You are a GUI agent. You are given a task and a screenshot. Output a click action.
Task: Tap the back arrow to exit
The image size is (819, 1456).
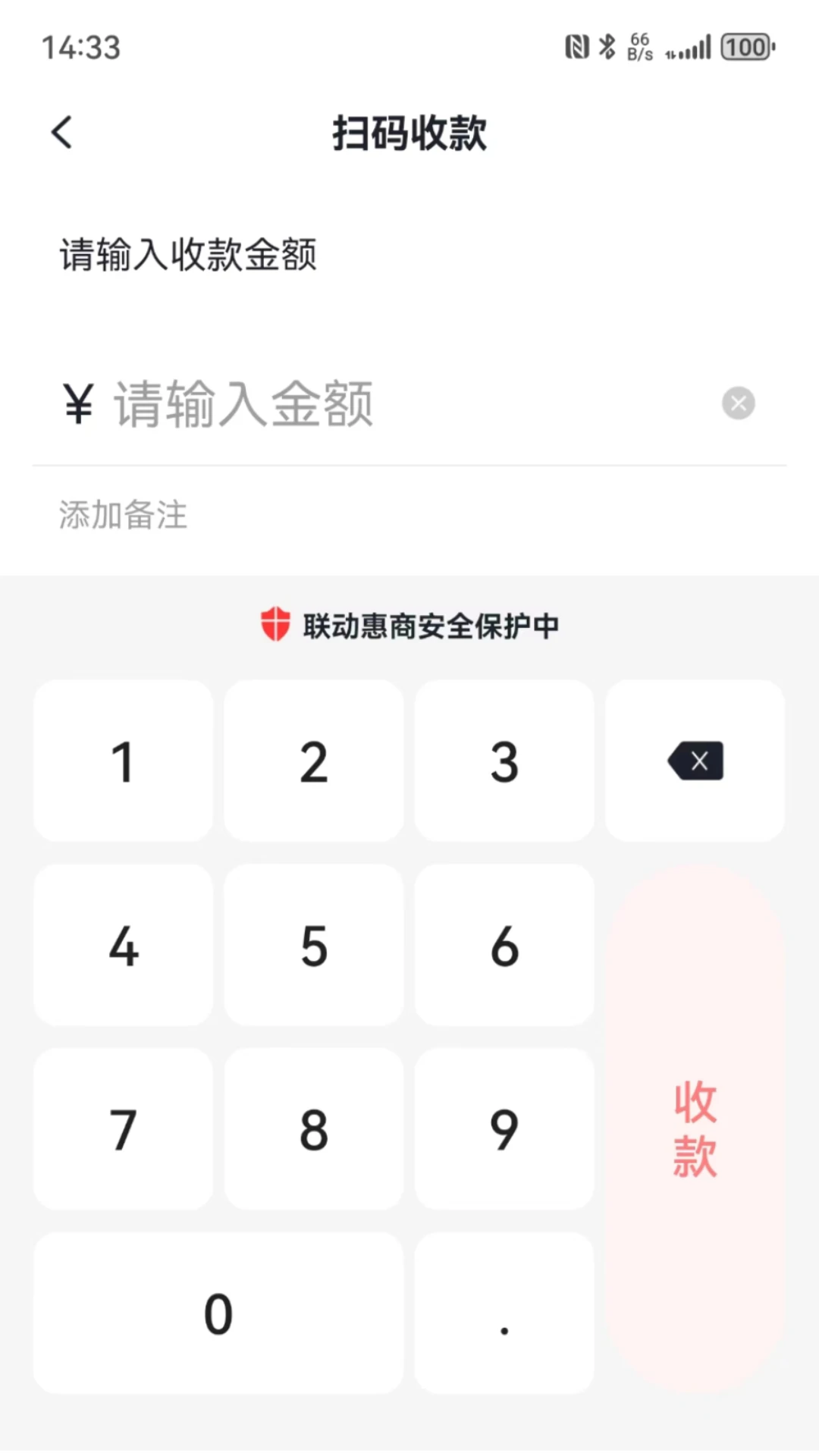[x=62, y=130]
